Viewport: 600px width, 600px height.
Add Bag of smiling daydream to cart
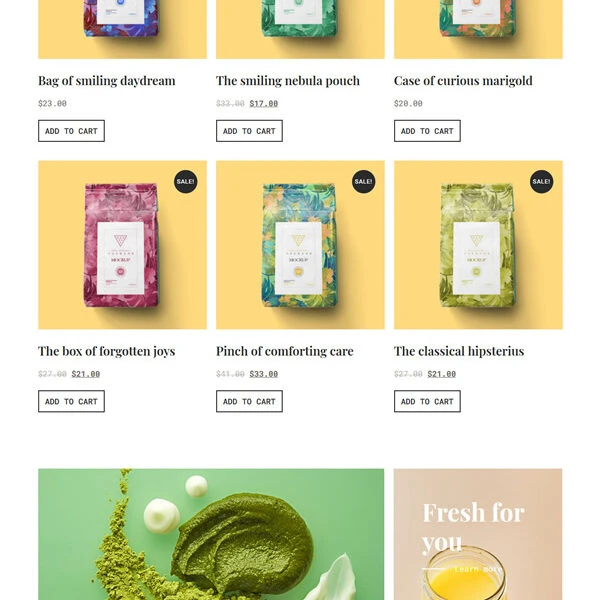[x=71, y=131]
